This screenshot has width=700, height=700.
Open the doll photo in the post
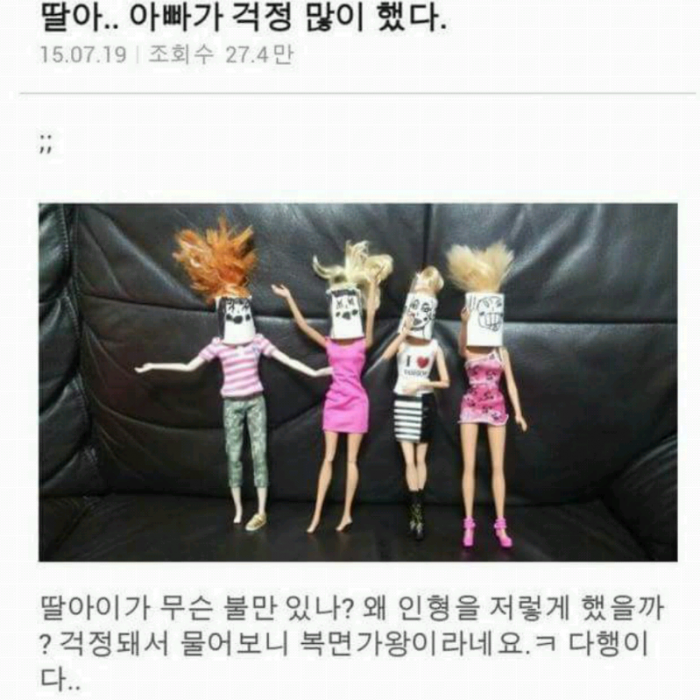point(357,382)
